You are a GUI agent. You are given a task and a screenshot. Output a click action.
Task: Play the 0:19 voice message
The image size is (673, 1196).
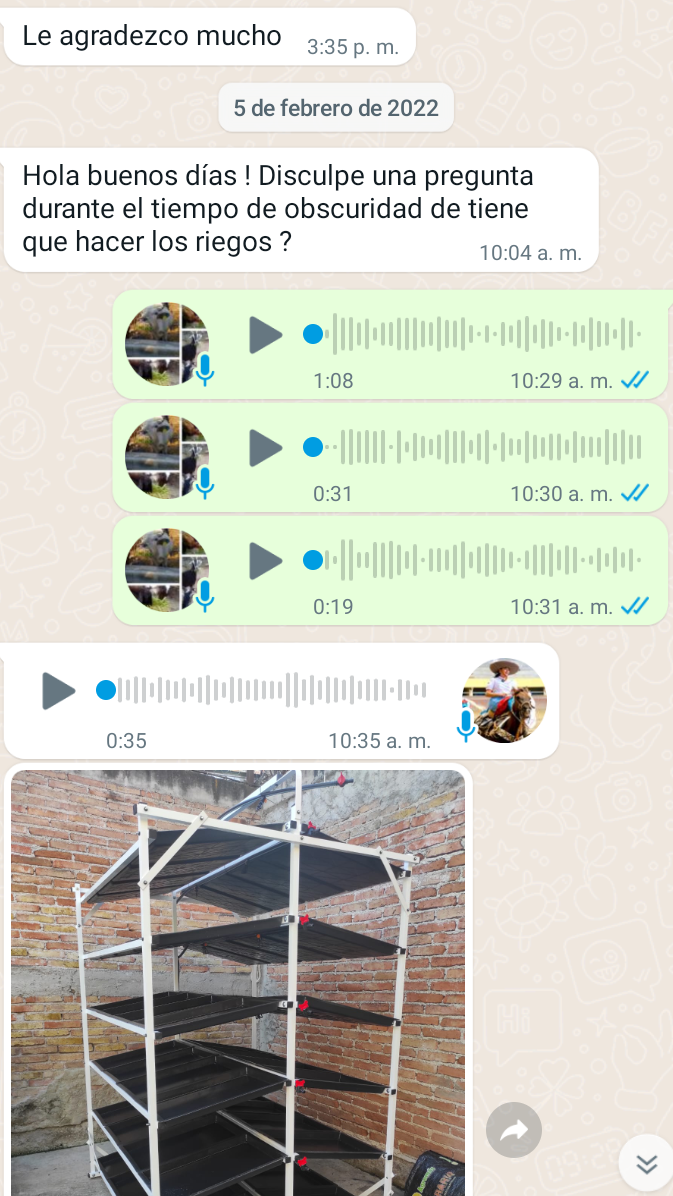tap(265, 560)
